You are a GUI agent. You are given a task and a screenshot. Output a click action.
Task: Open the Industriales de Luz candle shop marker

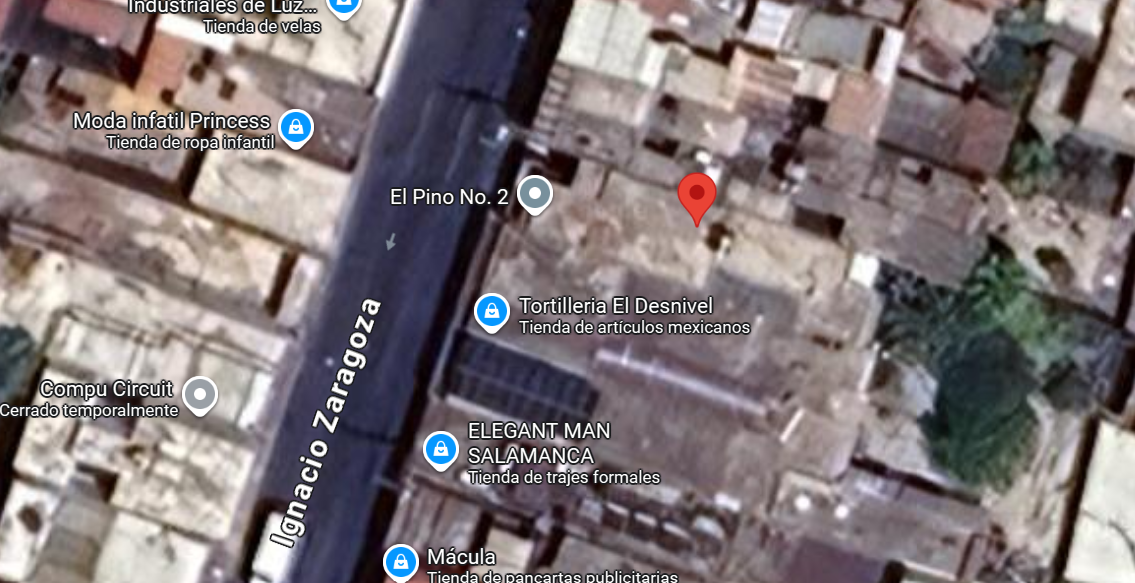tap(344, 6)
